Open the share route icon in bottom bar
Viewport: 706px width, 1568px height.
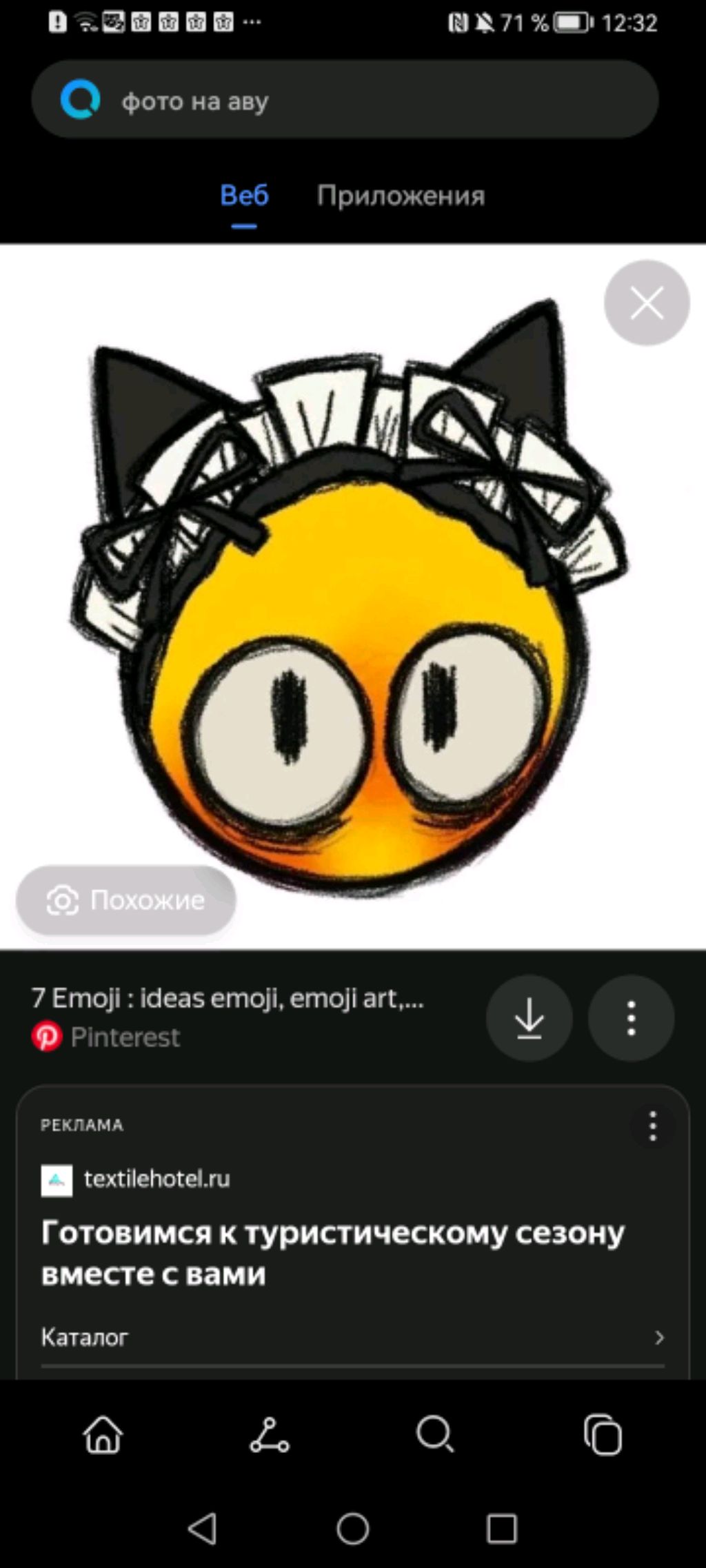(270, 1435)
